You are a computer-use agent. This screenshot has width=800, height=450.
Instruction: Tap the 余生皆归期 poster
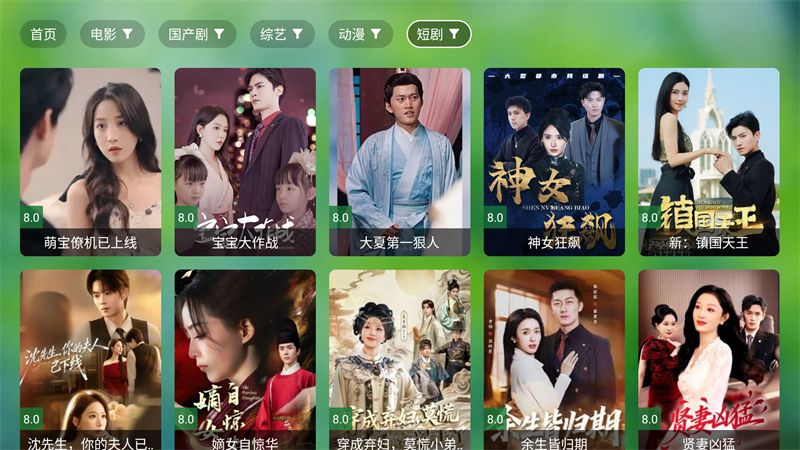click(554, 360)
